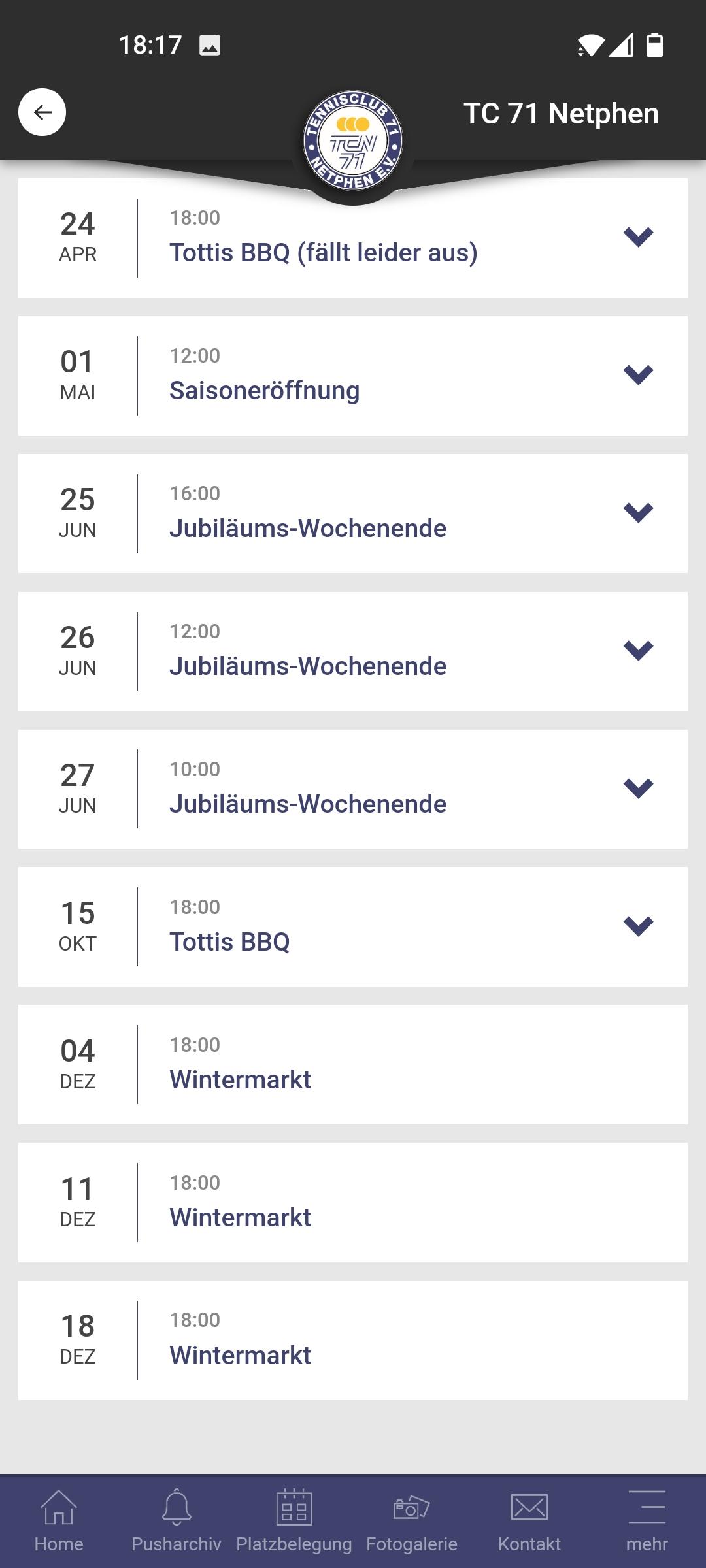Open the Kontakt tab
The image size is (706, 1568).
[x=529, y=1521]
